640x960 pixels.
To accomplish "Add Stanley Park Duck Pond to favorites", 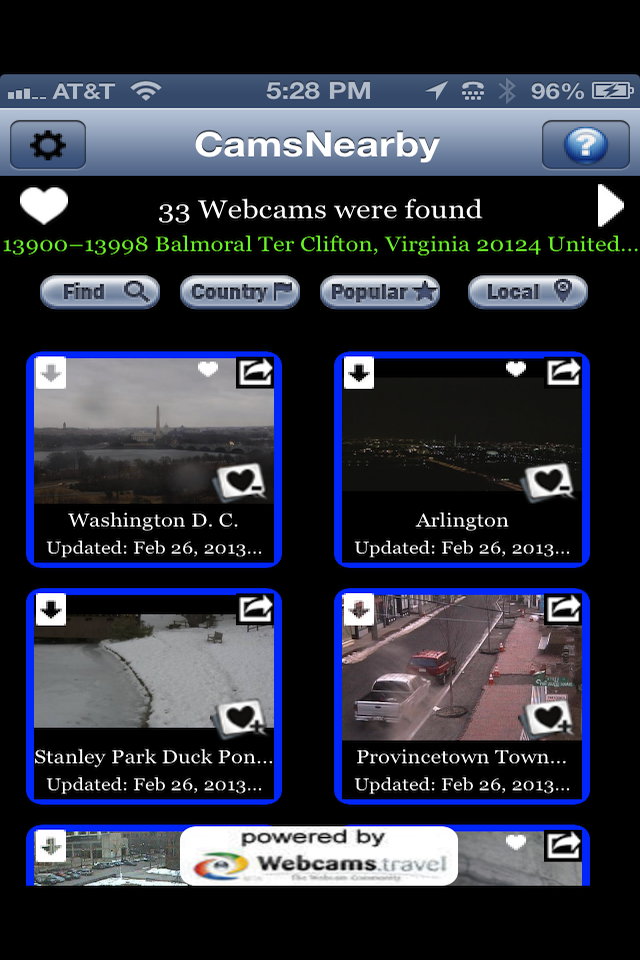I will pos(240,719).
